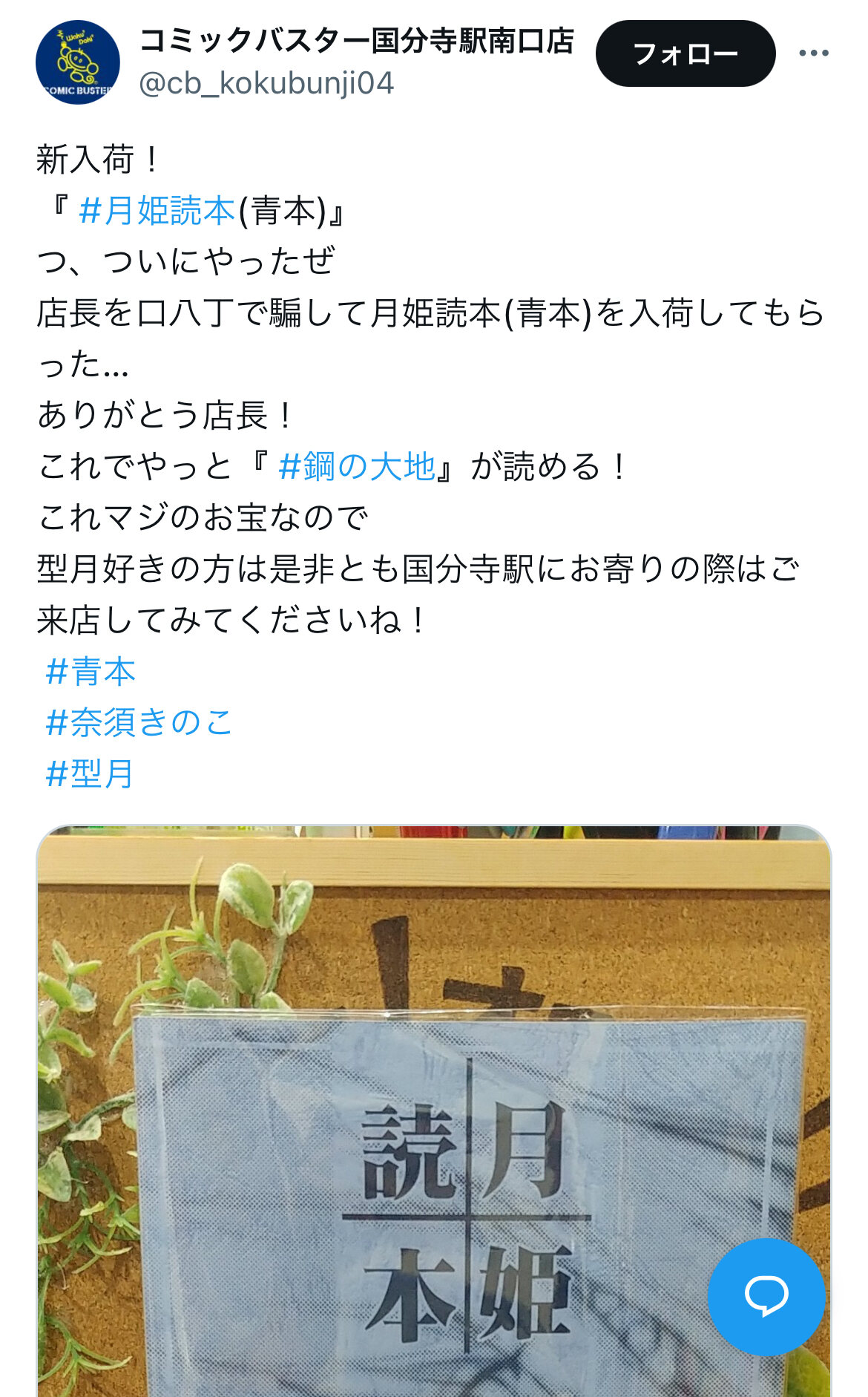This screenshot has width=868, height=1397.
Task: Open the three-dot overflow menu
Action: click(x=813, y=53)
